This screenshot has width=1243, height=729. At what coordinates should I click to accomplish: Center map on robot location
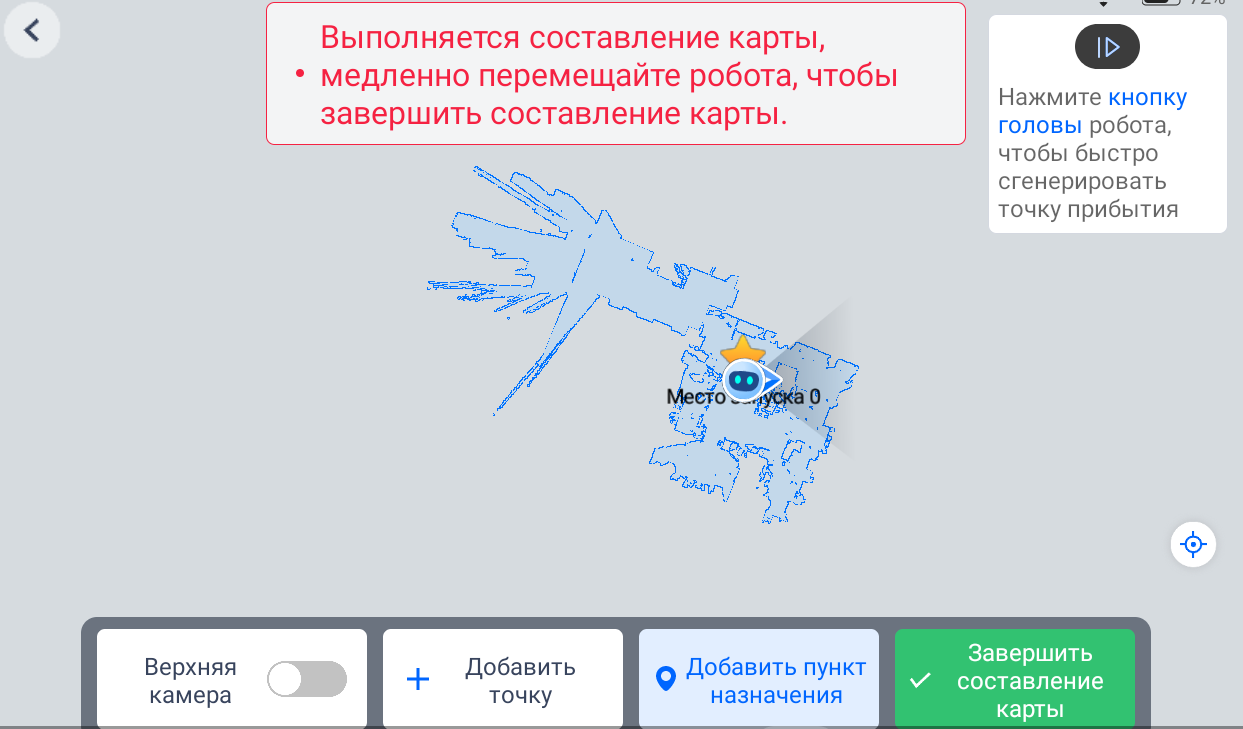(1193, 545)
